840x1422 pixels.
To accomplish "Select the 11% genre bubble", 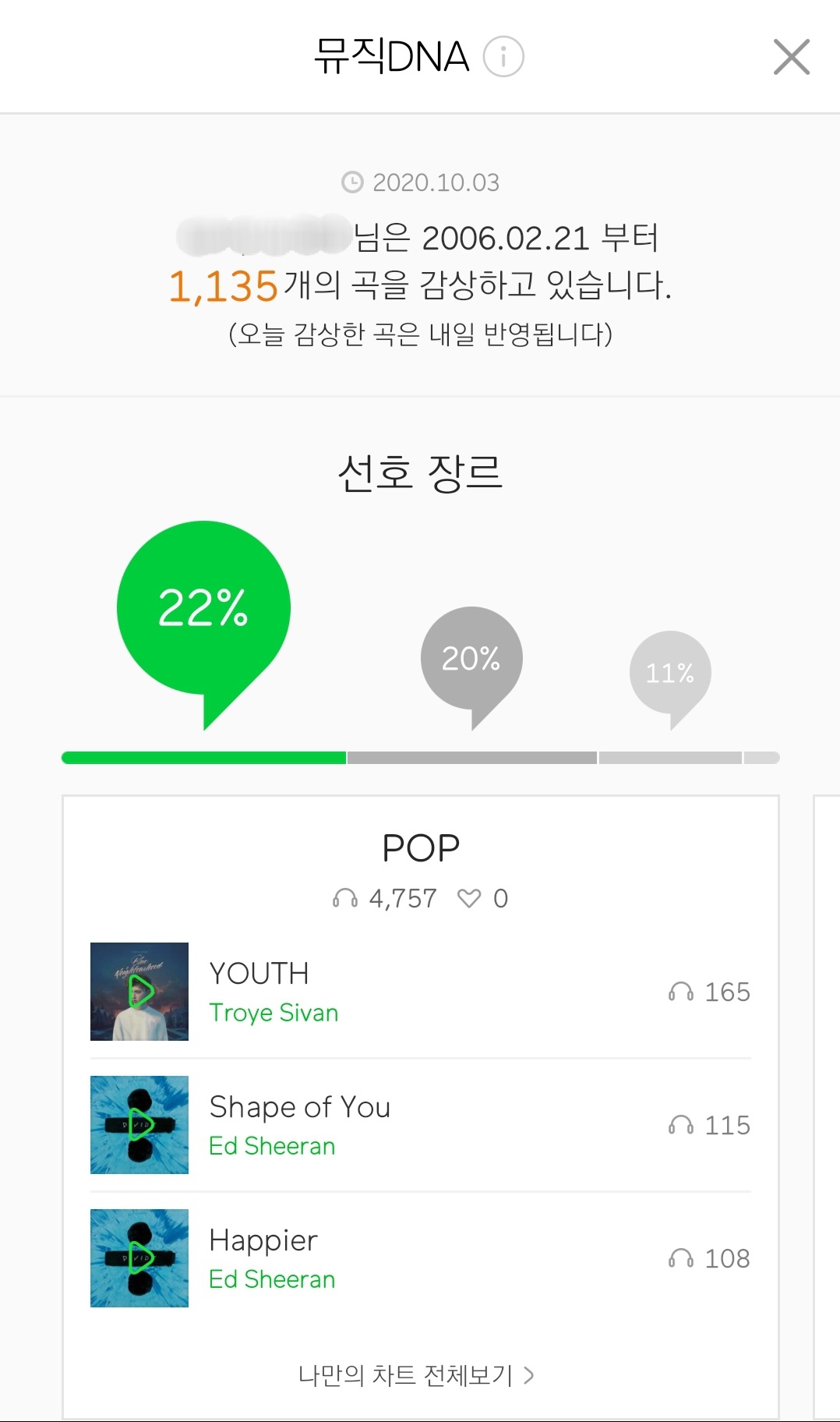I will tap(669, 672).
